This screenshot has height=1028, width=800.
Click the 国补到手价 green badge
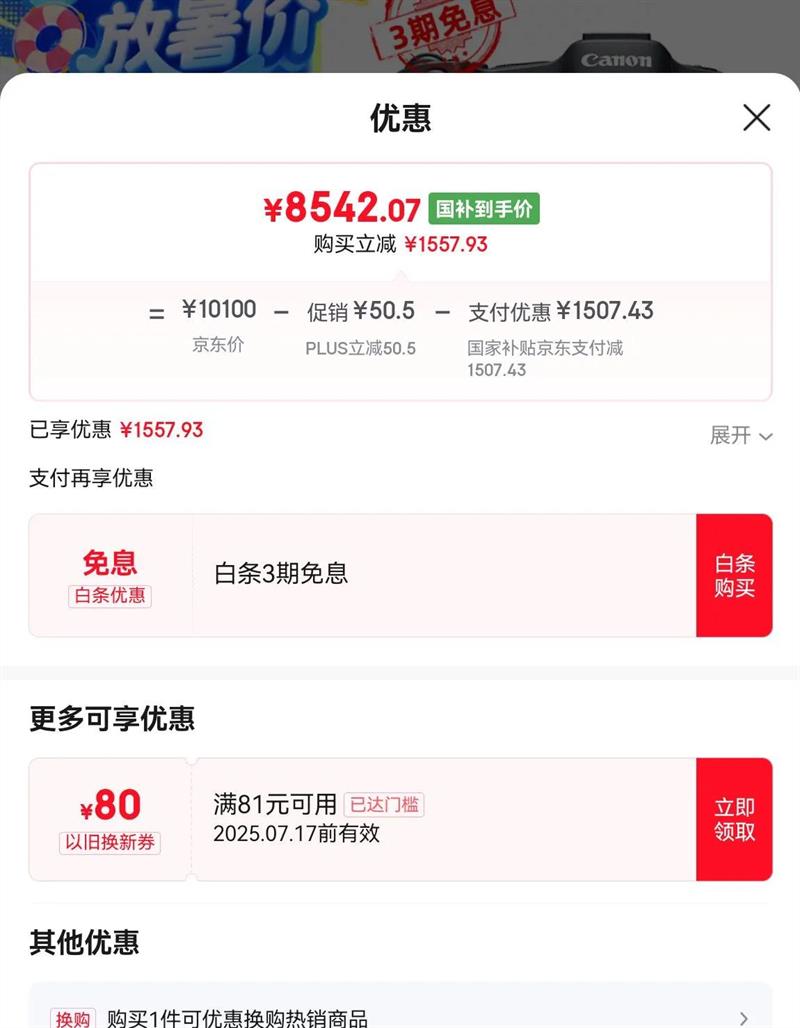pyautogui.click(x=485, y=209)
